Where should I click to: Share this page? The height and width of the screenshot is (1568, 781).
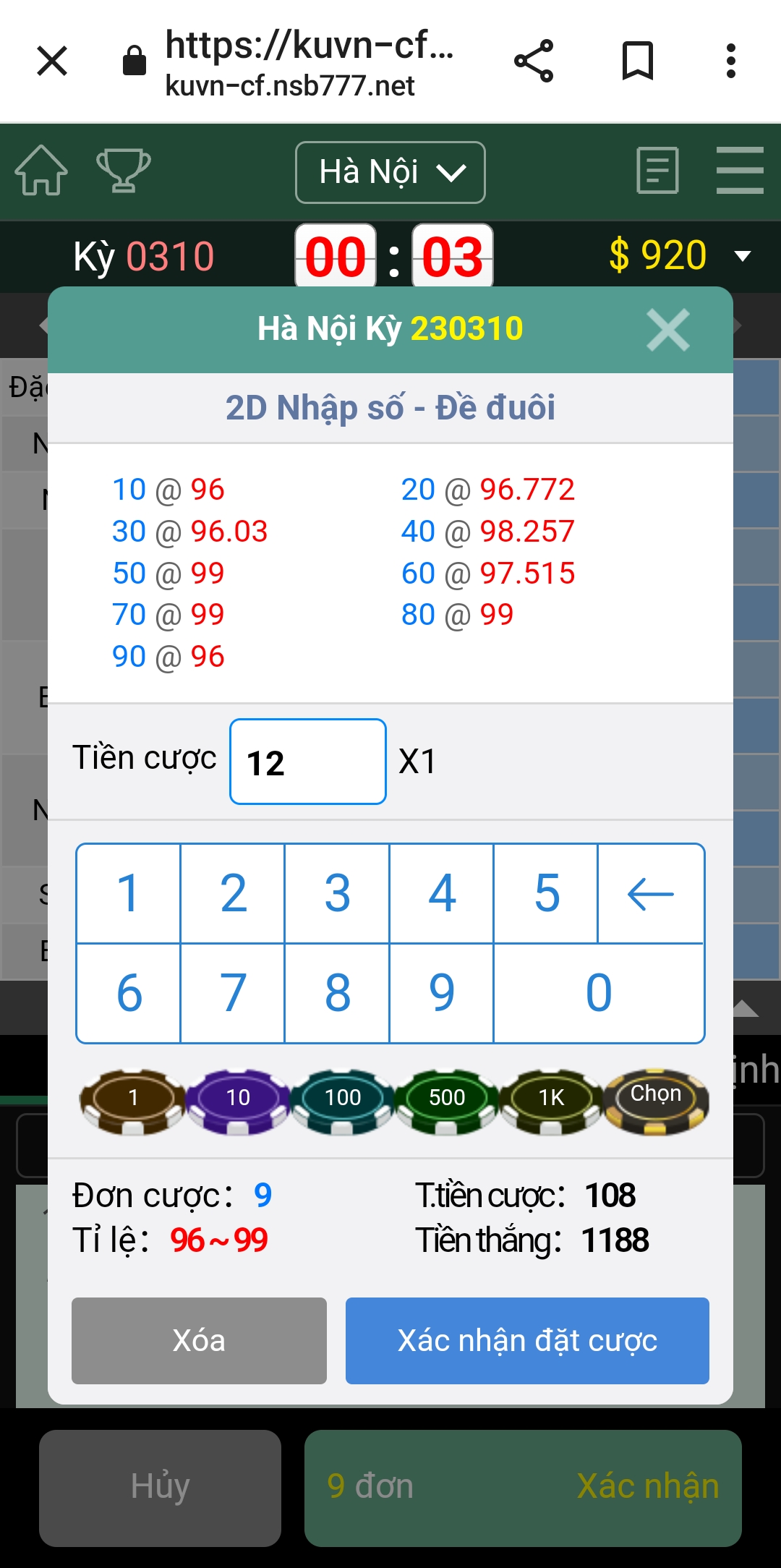pos(534,61)
